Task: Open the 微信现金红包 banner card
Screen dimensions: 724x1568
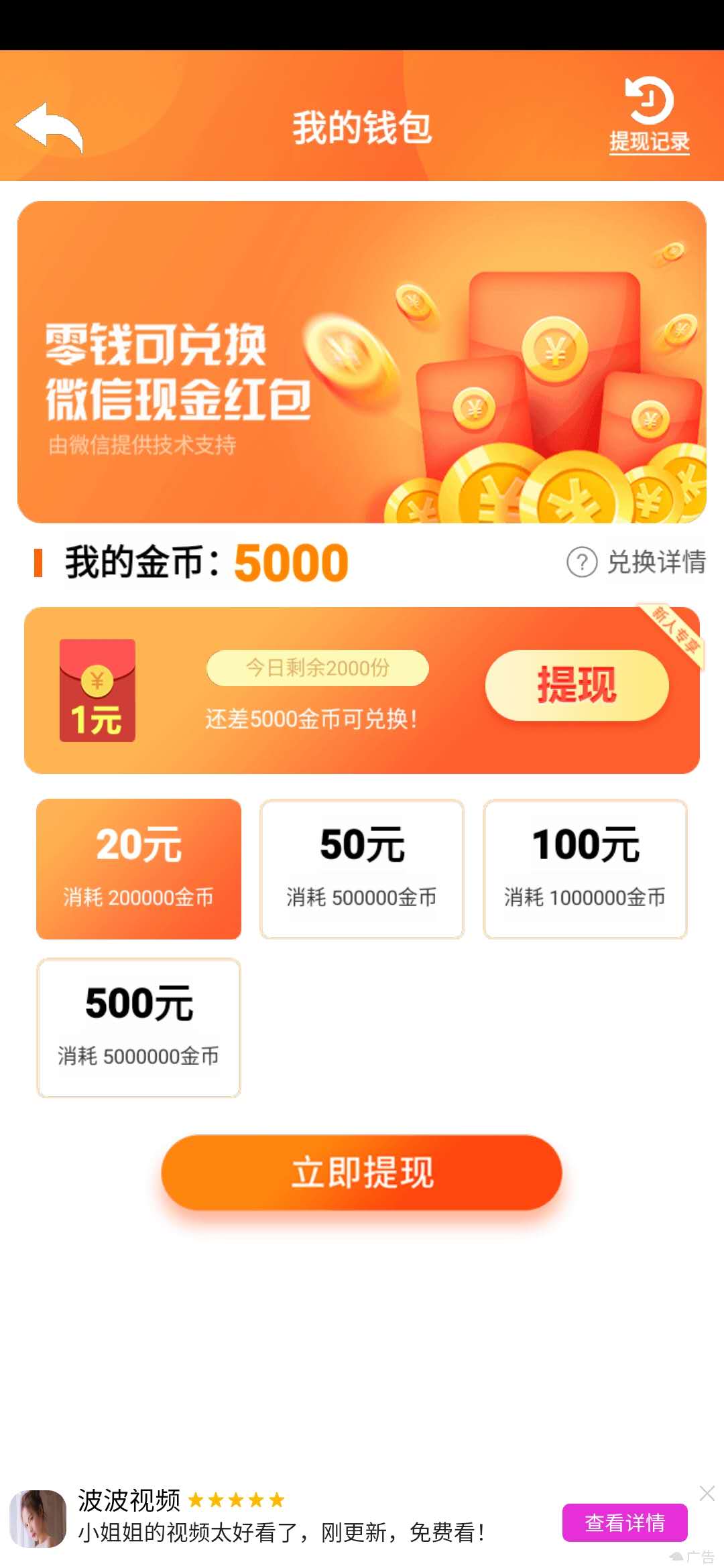Action: 362,362
